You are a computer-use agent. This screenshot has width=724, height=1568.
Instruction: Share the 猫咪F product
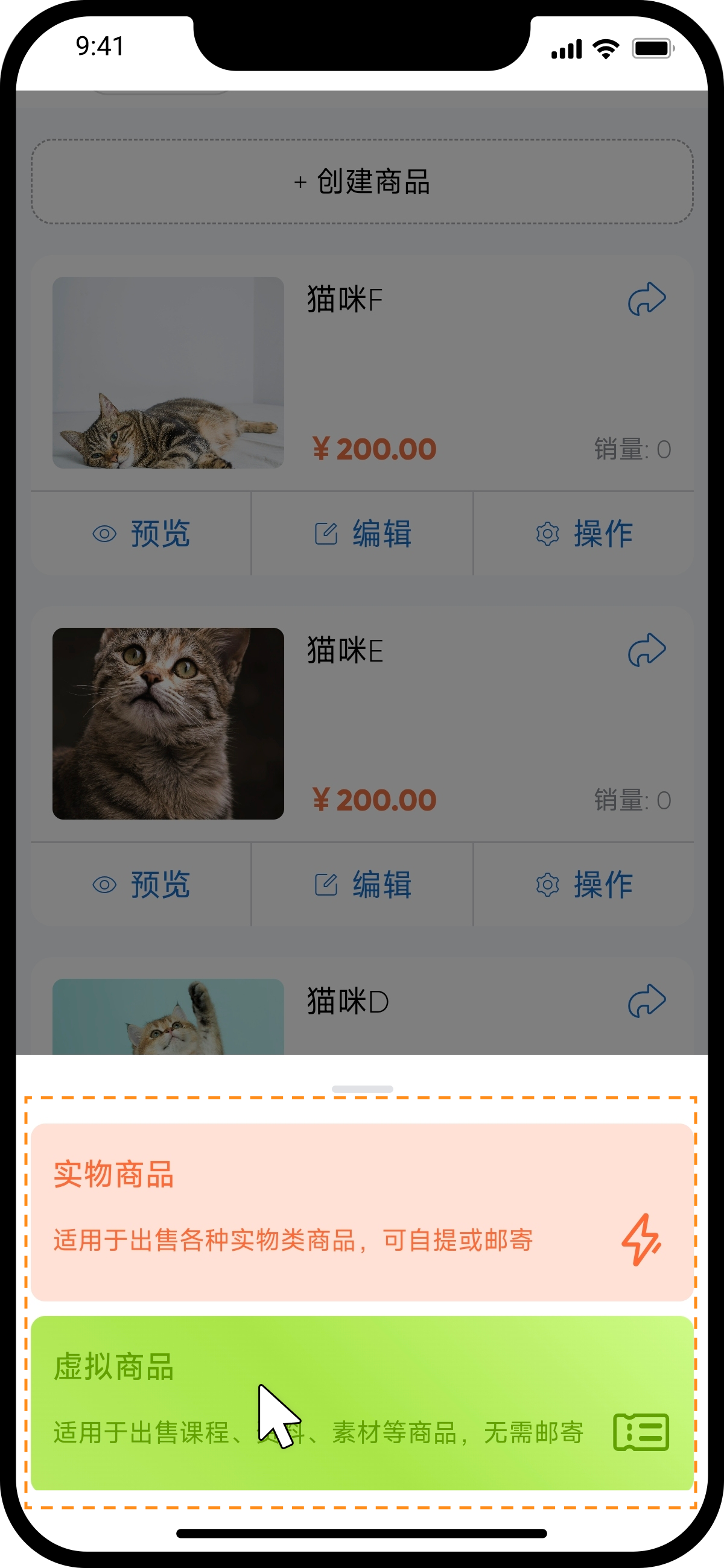647,300
